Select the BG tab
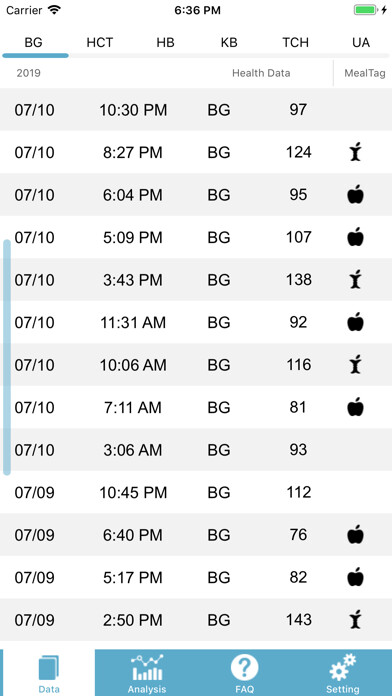This screenshot has width=392, height=696. point(34,43)
